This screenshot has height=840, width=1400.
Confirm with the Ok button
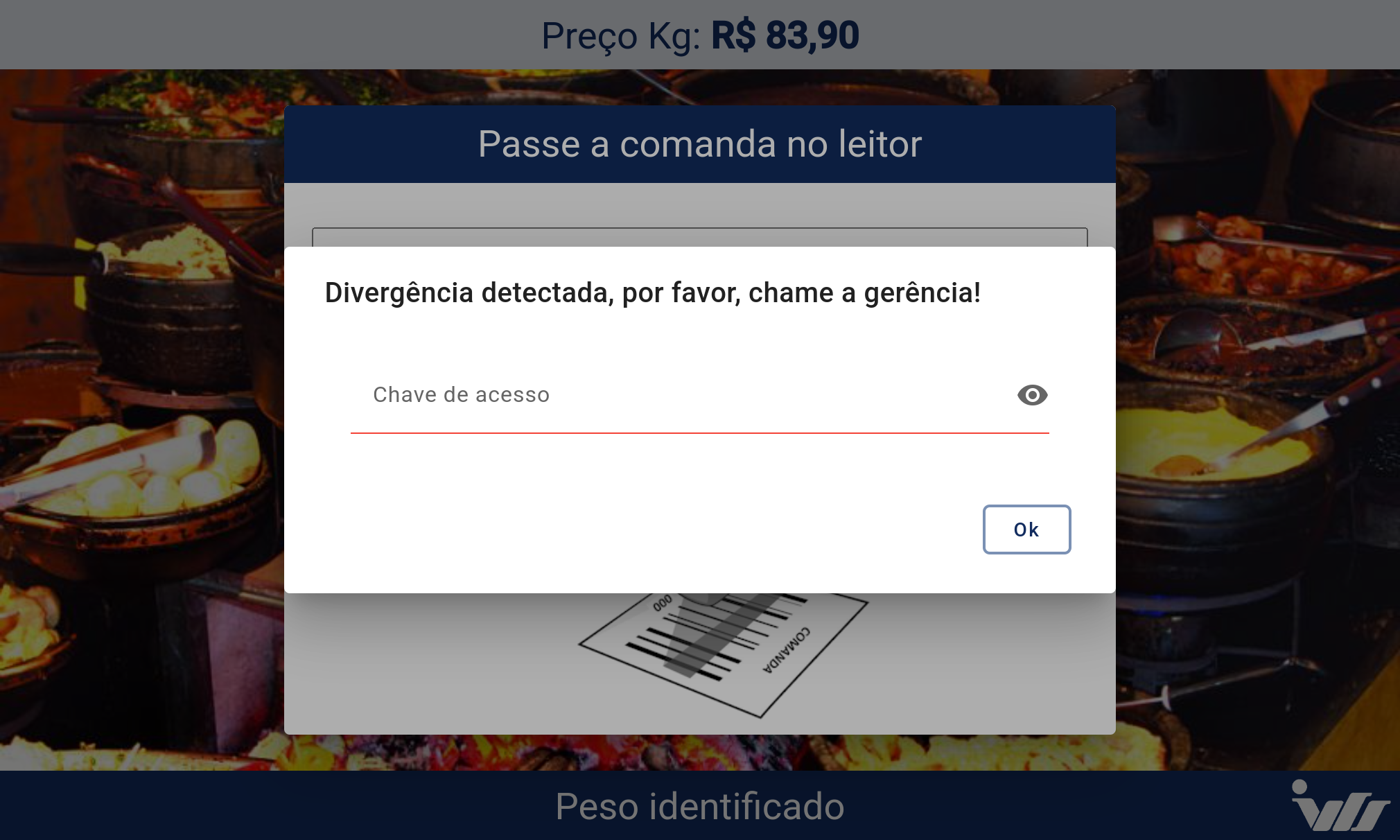(1026, 530)
